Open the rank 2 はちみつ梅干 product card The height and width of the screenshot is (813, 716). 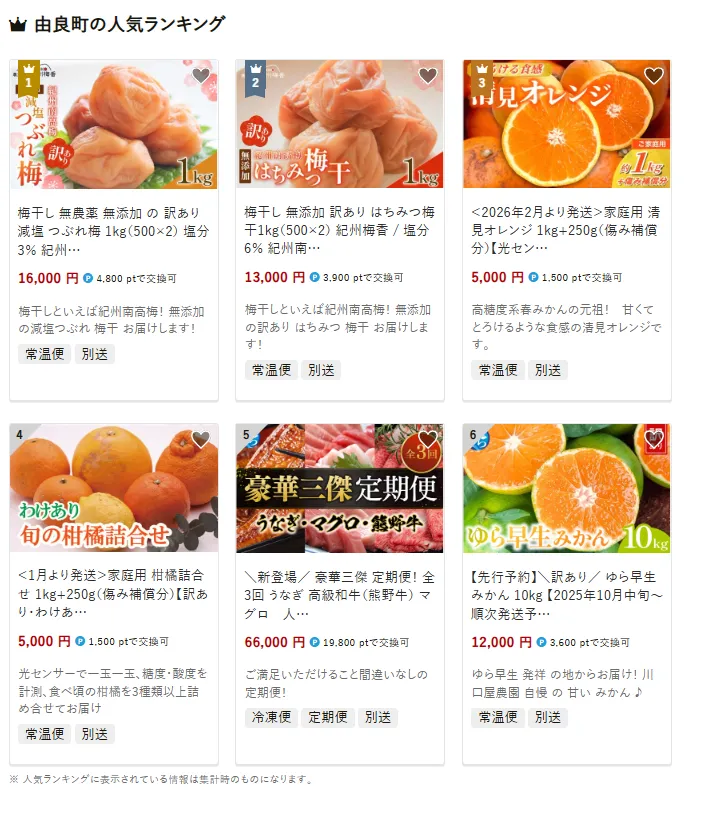point(339,230)
